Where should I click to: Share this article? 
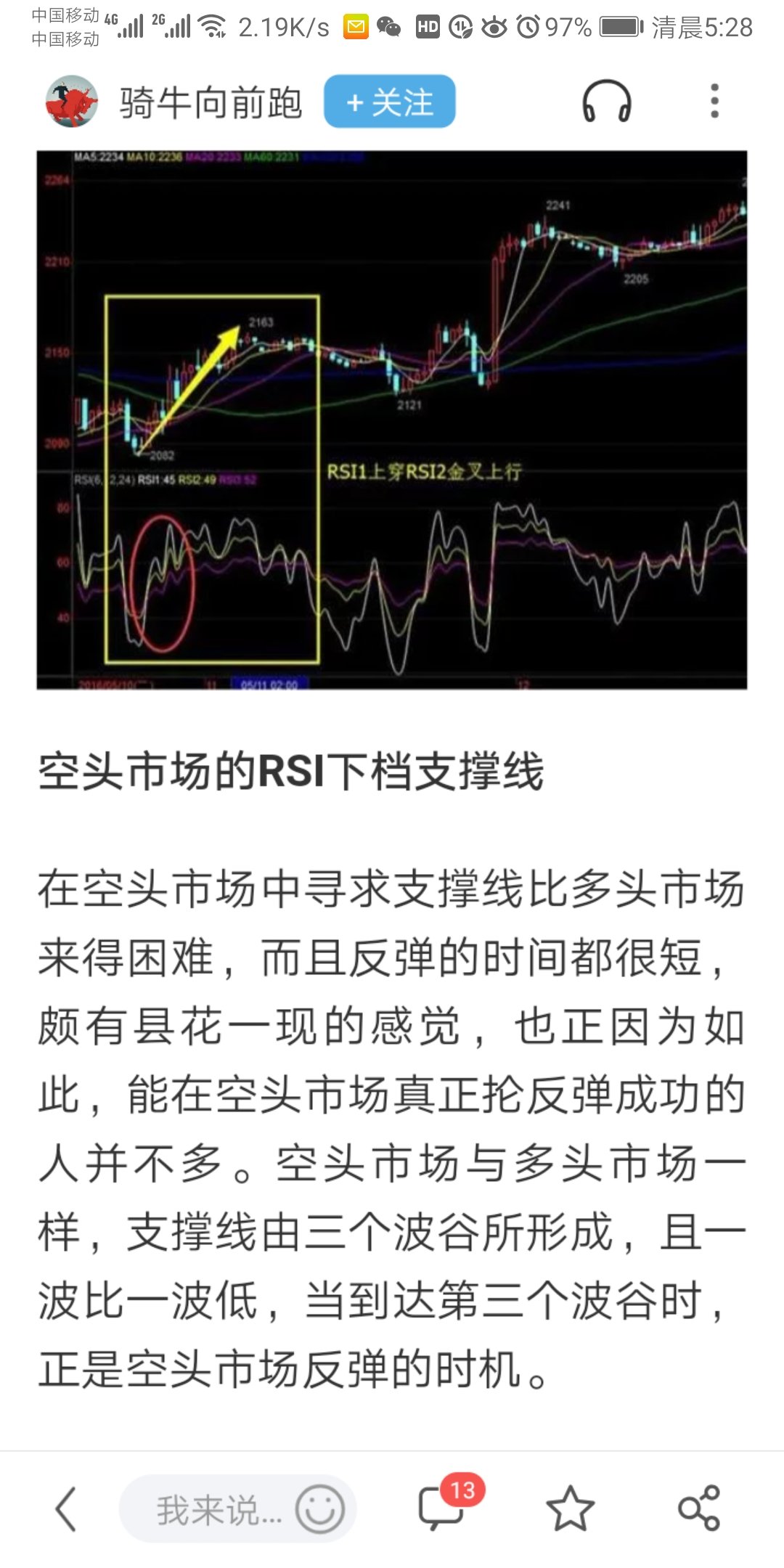pyautogui.click(x=698, y=1509)
